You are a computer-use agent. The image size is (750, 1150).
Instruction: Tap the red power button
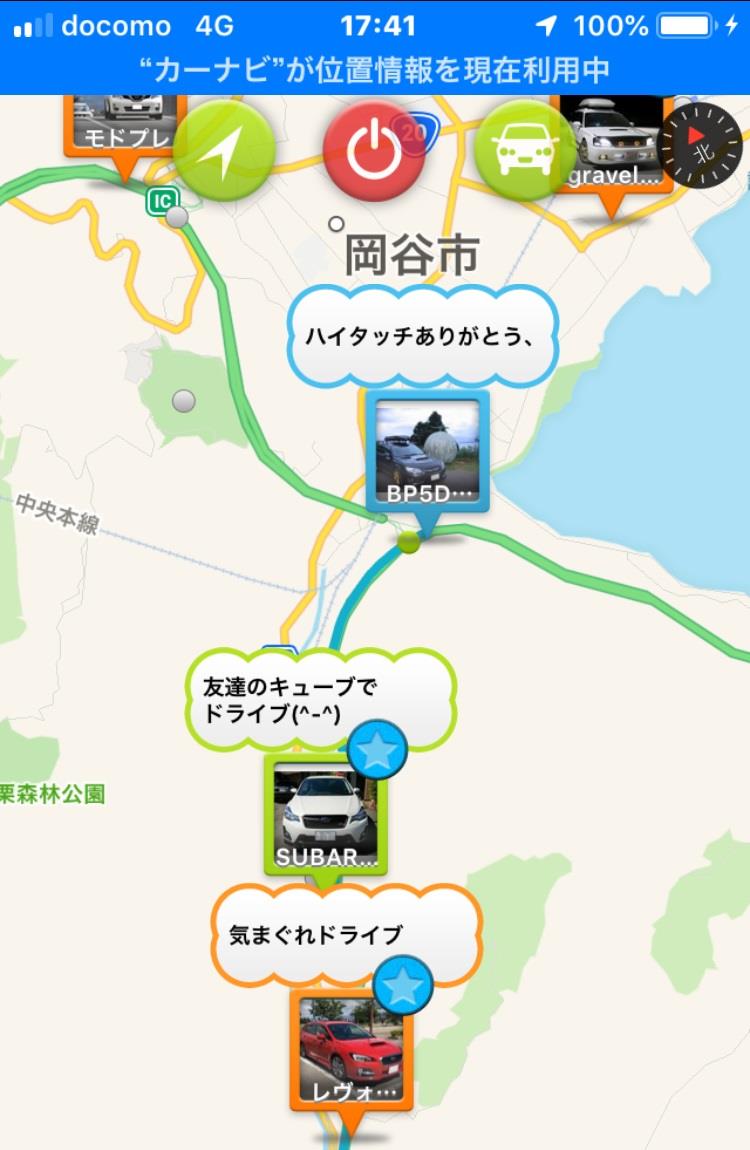373,151
